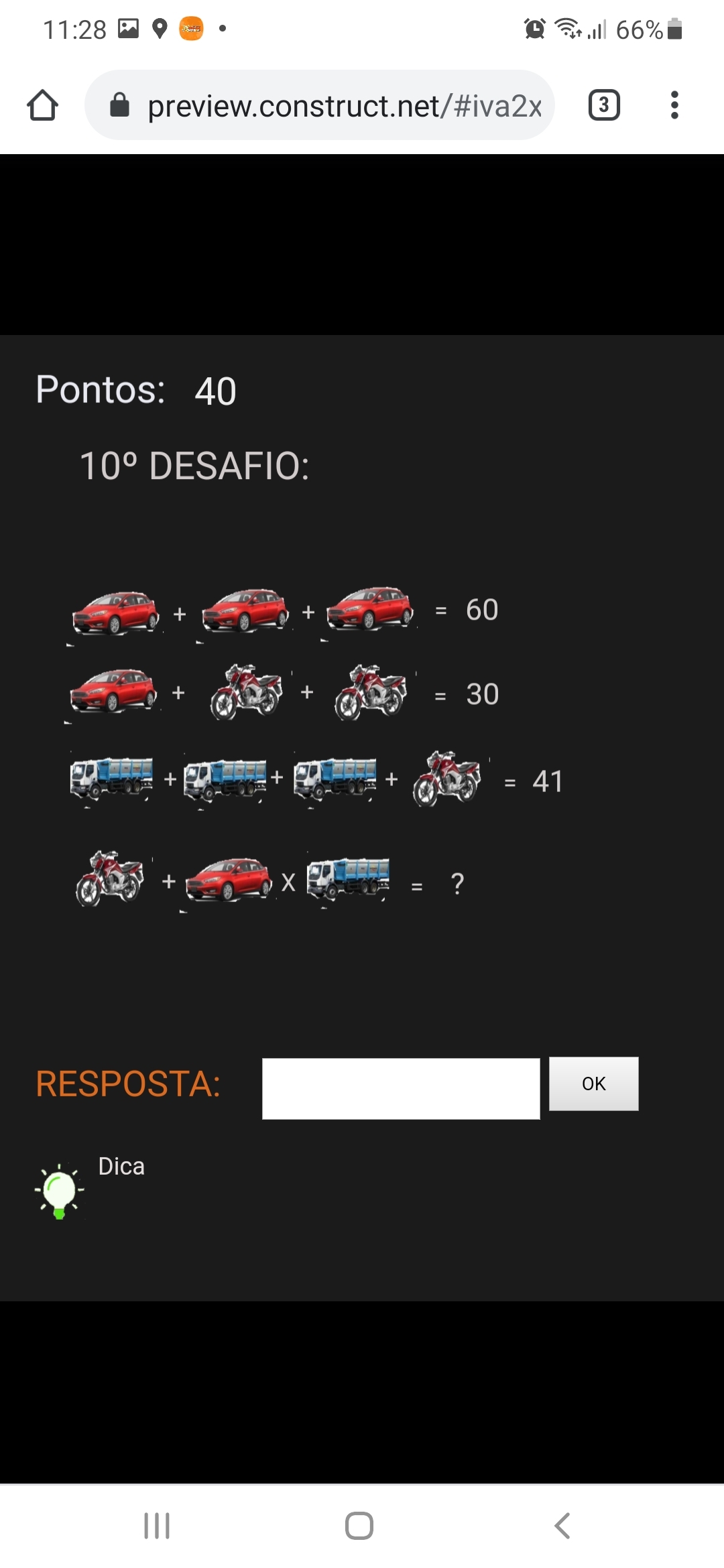Click the alarm clock icon in status bar
The width and height of the screenshot is (724, 1568).
tap(534, 27)
